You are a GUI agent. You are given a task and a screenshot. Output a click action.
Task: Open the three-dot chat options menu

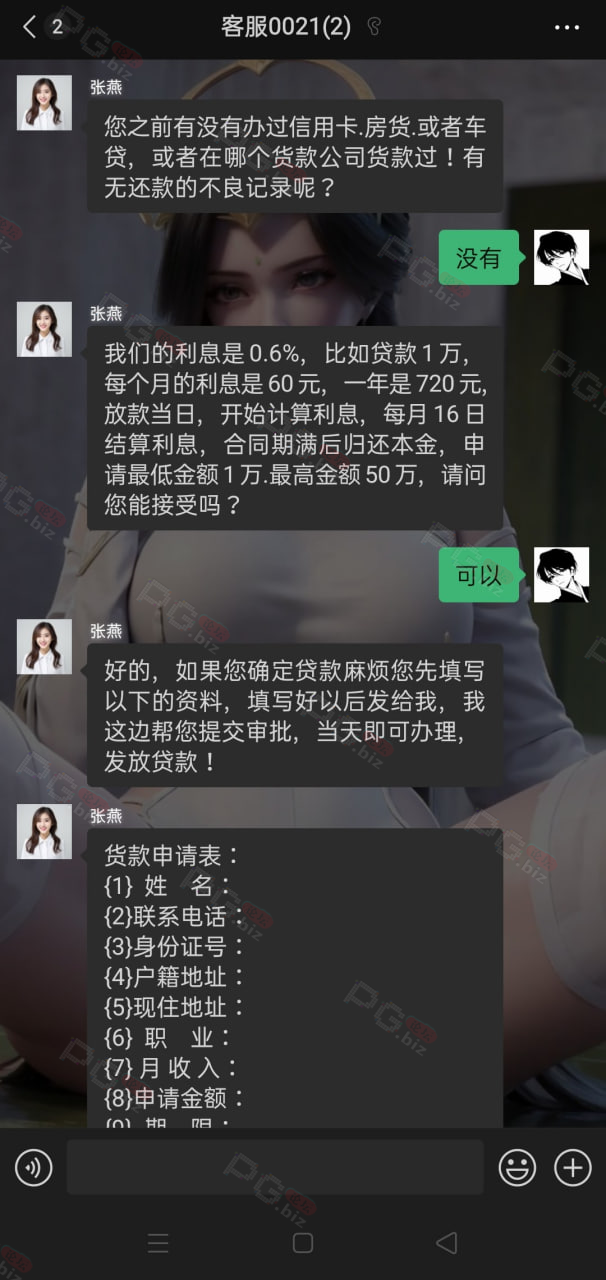[567, 27]
